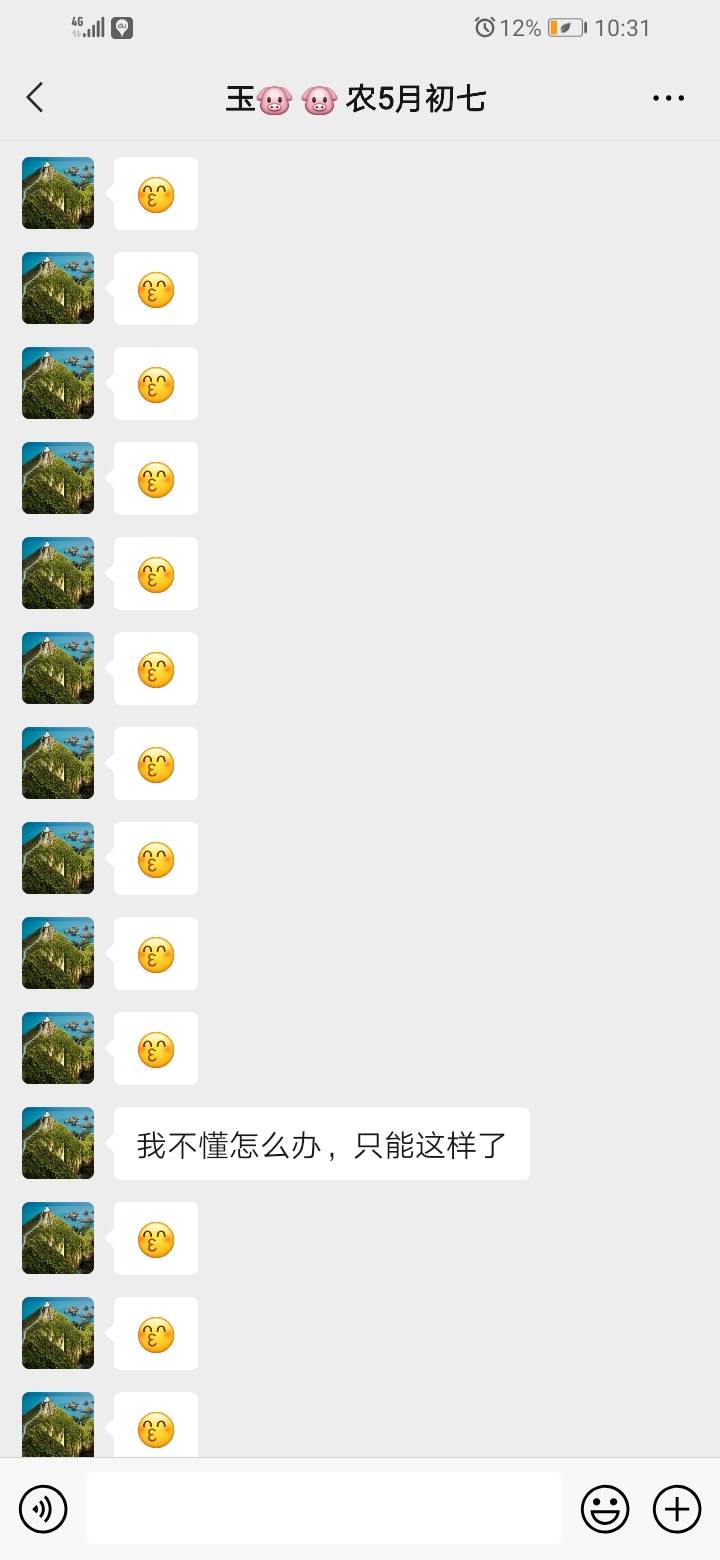The image size is (720, 1560).
Task: Tap the avatar next to the text message
Action: coord(57,1143)
